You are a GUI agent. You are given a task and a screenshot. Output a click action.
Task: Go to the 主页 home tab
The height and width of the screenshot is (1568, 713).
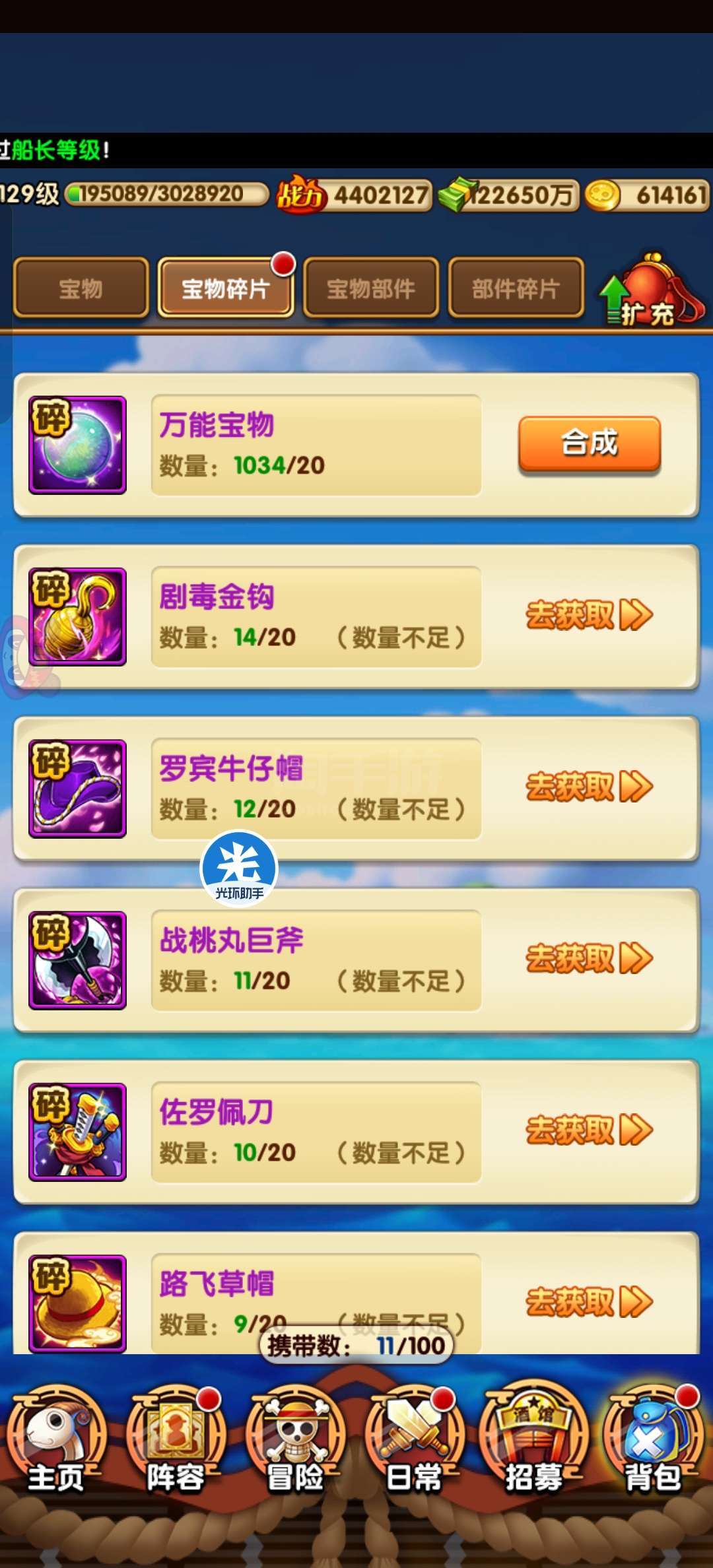pyautogui.click(x=57, y=1441)
